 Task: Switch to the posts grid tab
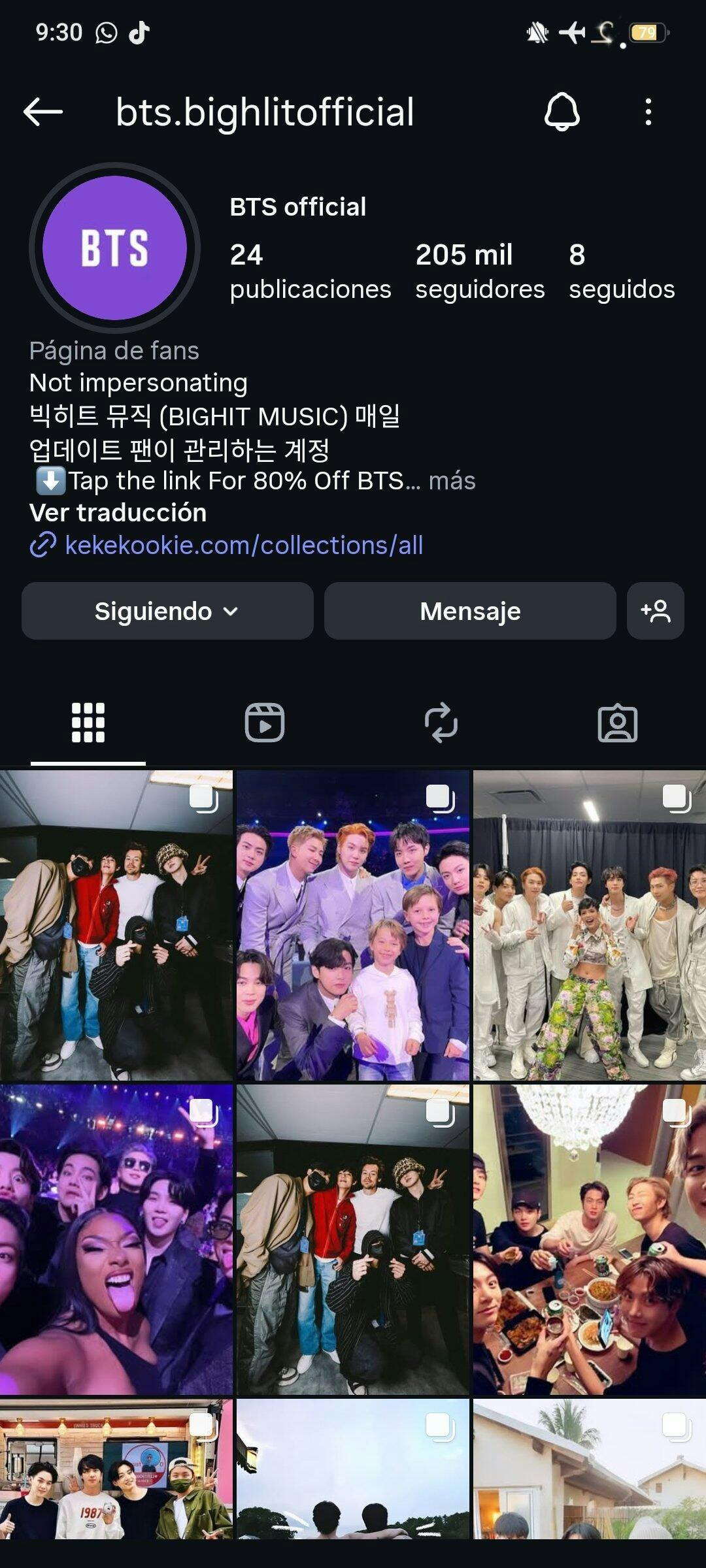click(x=88, y=723)
